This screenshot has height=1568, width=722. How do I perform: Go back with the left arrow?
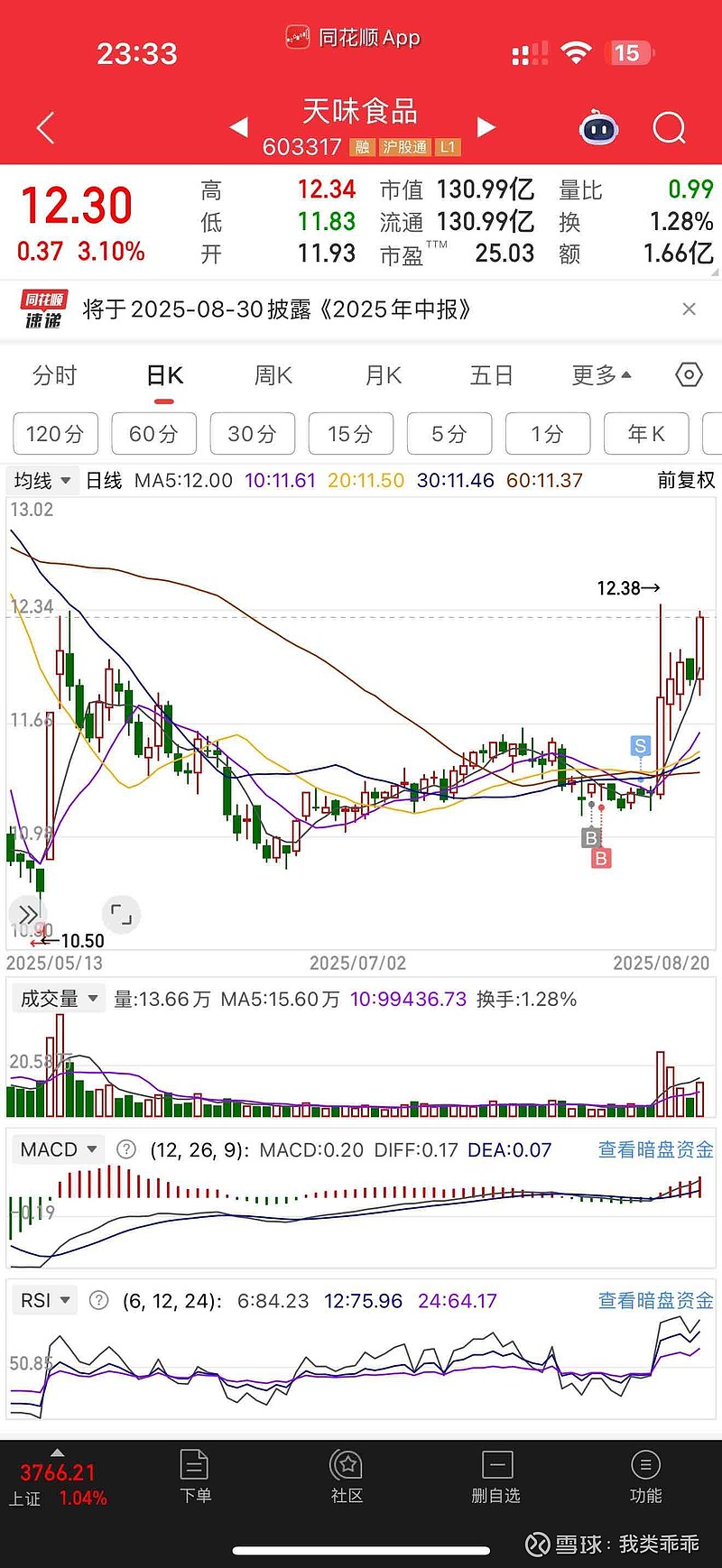tap(46, 128)
